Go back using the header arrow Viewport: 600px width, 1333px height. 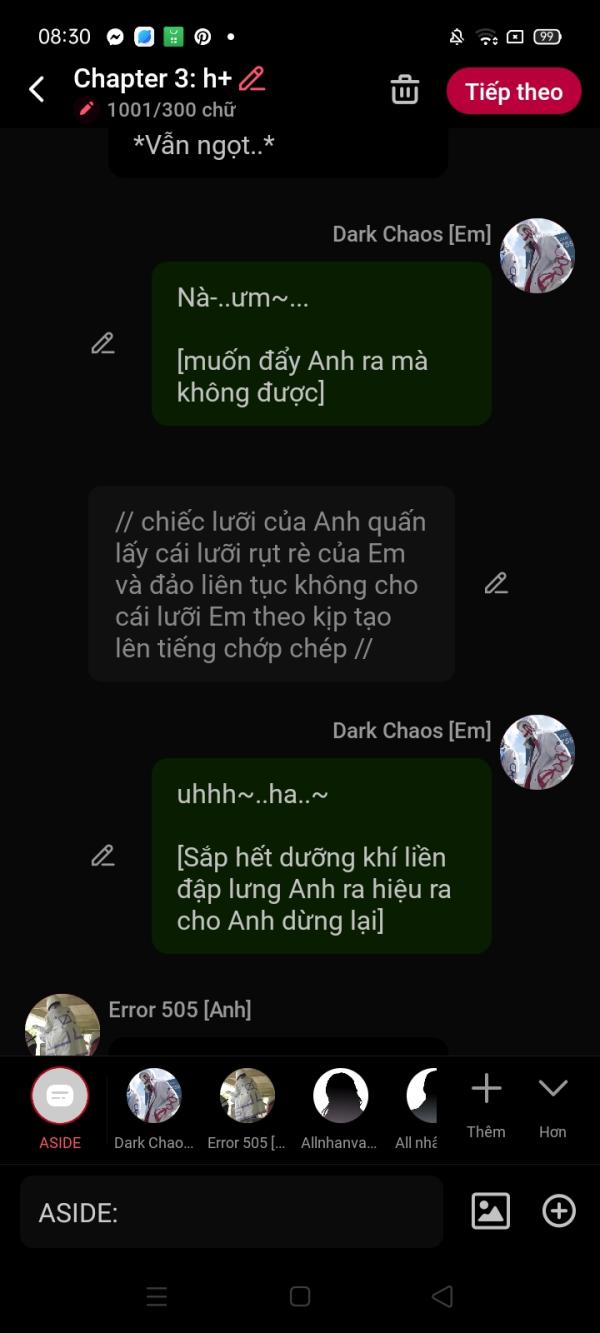coord(37,90)
